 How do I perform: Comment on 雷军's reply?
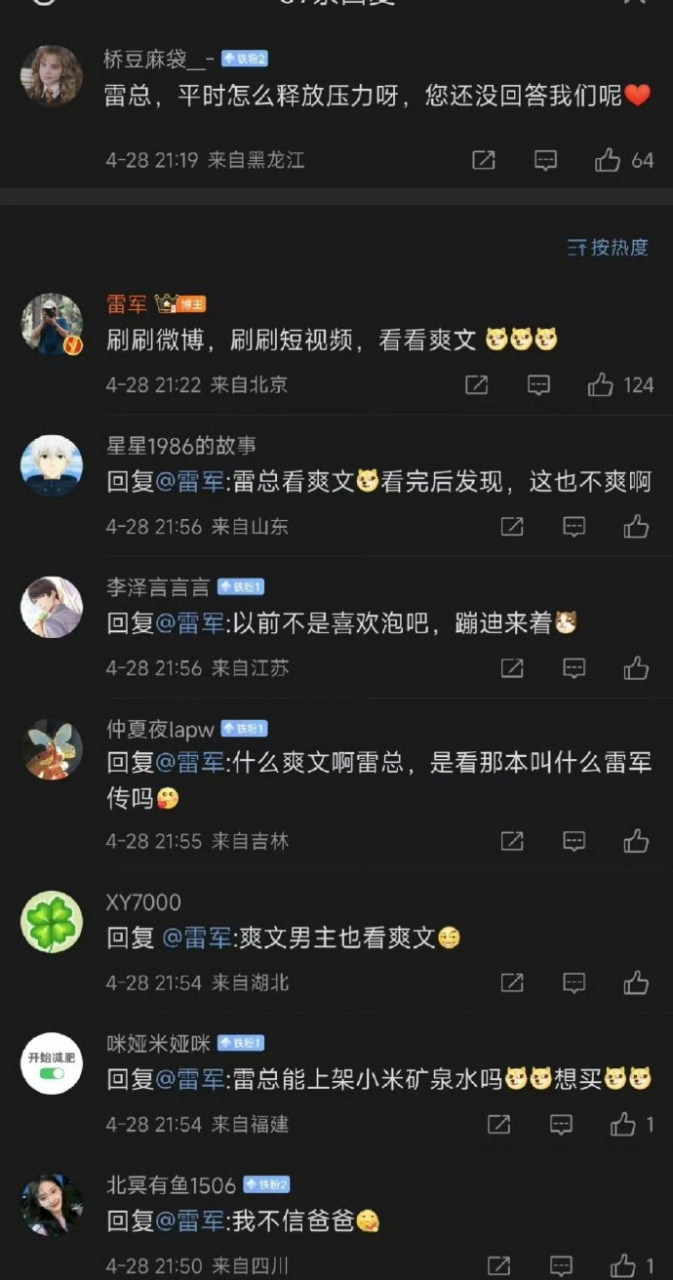click(539, 385)
